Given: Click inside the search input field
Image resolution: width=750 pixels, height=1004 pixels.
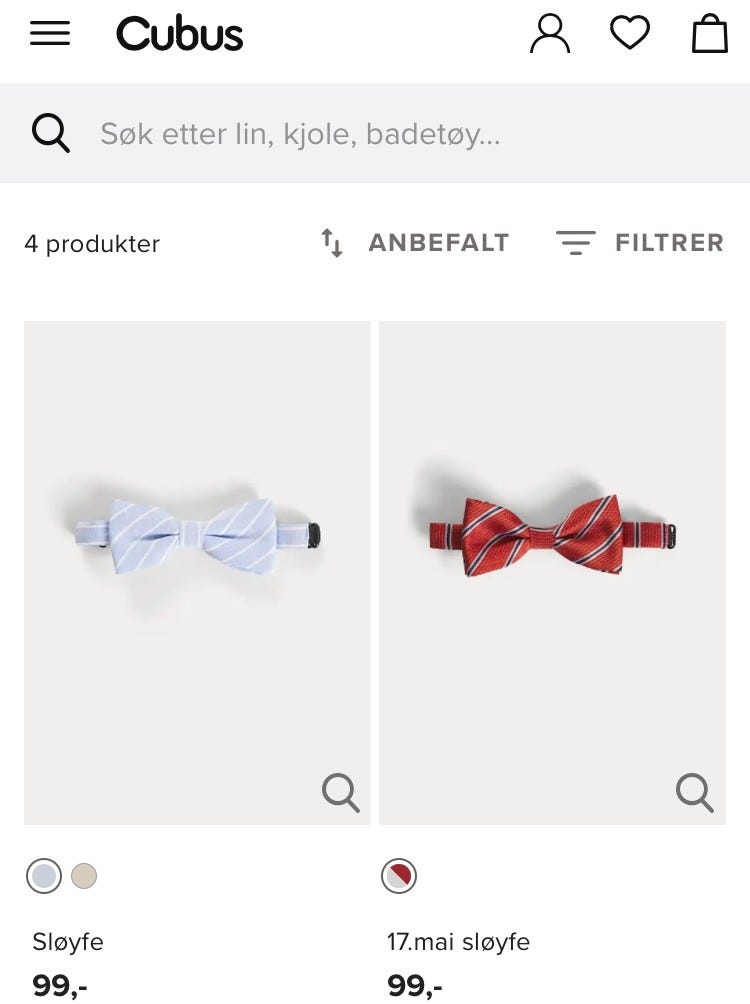Looking at the screenshot, I should coord(300,132).
